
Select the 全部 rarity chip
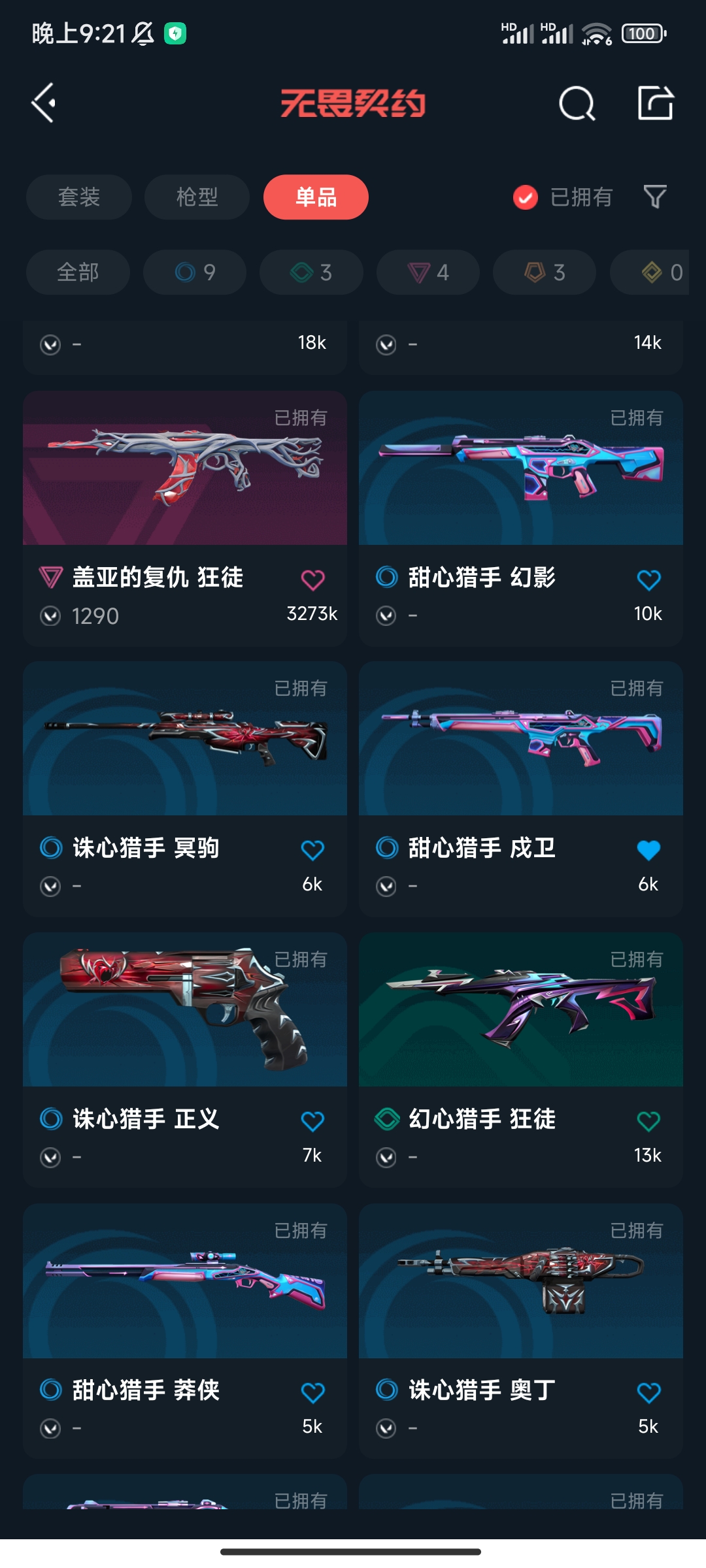[78, 272]
